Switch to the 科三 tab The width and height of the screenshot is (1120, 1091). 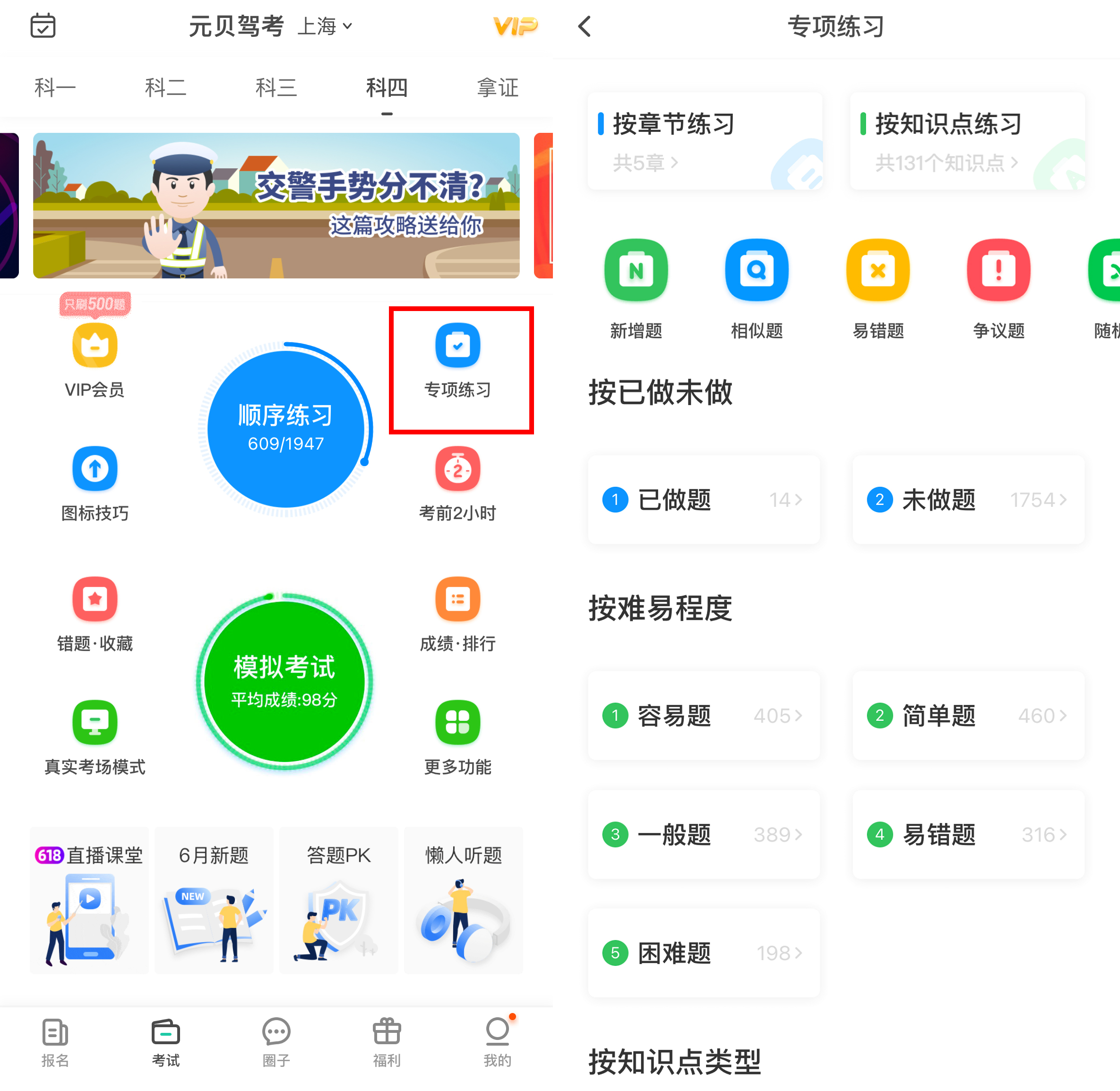pyautogui.click(x=276, y=87)
